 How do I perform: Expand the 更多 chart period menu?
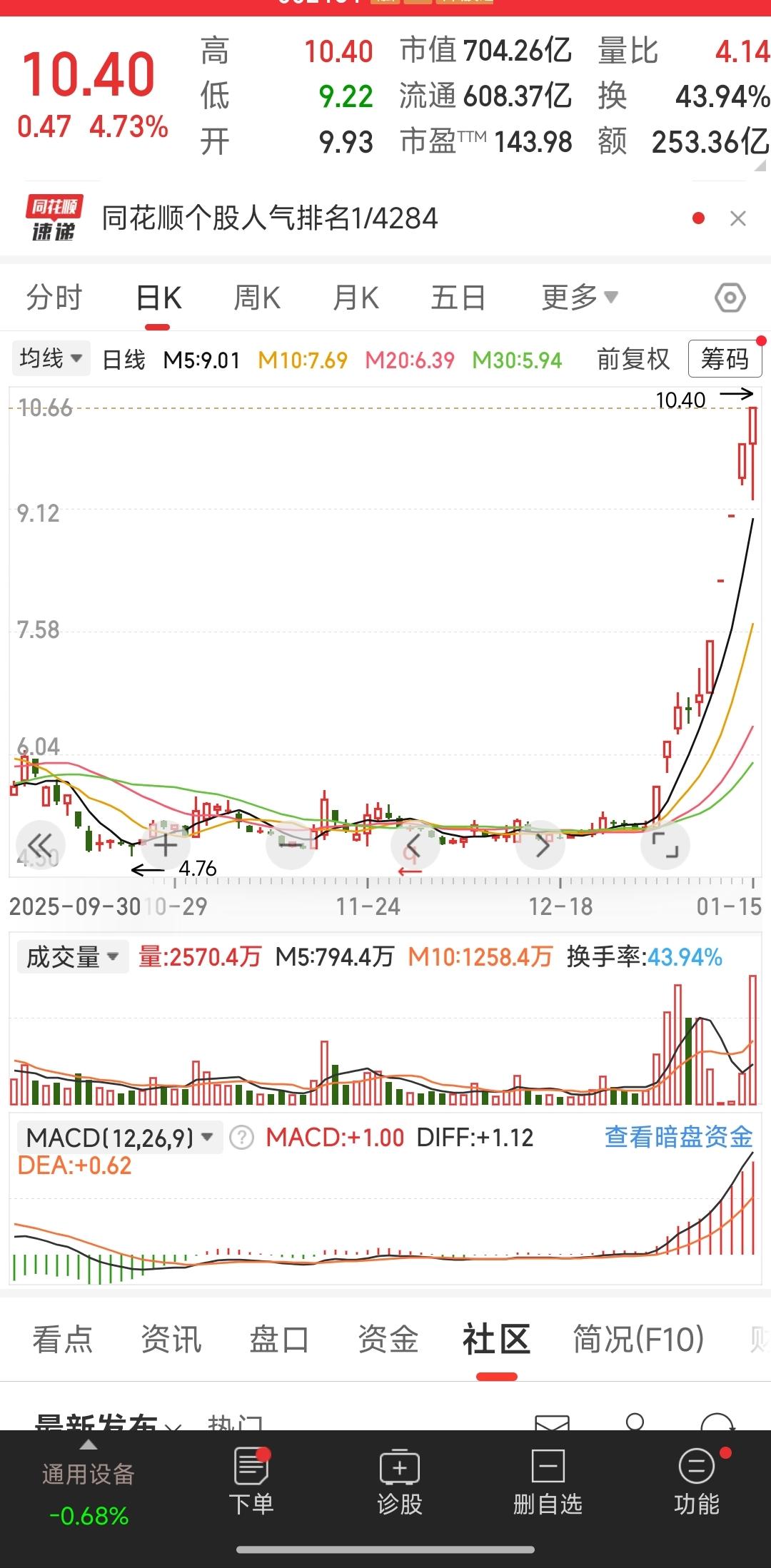pyautogui.click(x=578, y=297)
